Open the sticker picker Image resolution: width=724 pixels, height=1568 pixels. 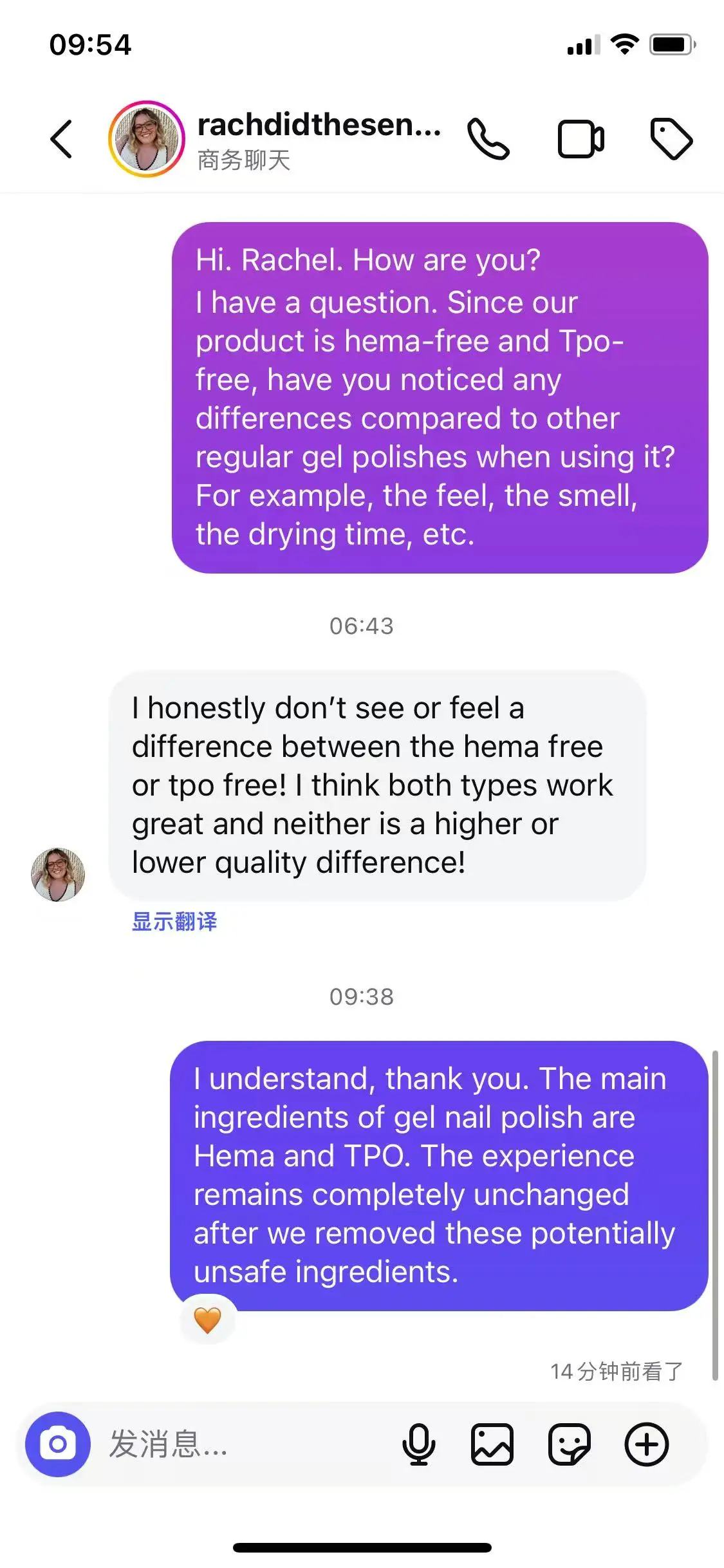point(570,1444)
